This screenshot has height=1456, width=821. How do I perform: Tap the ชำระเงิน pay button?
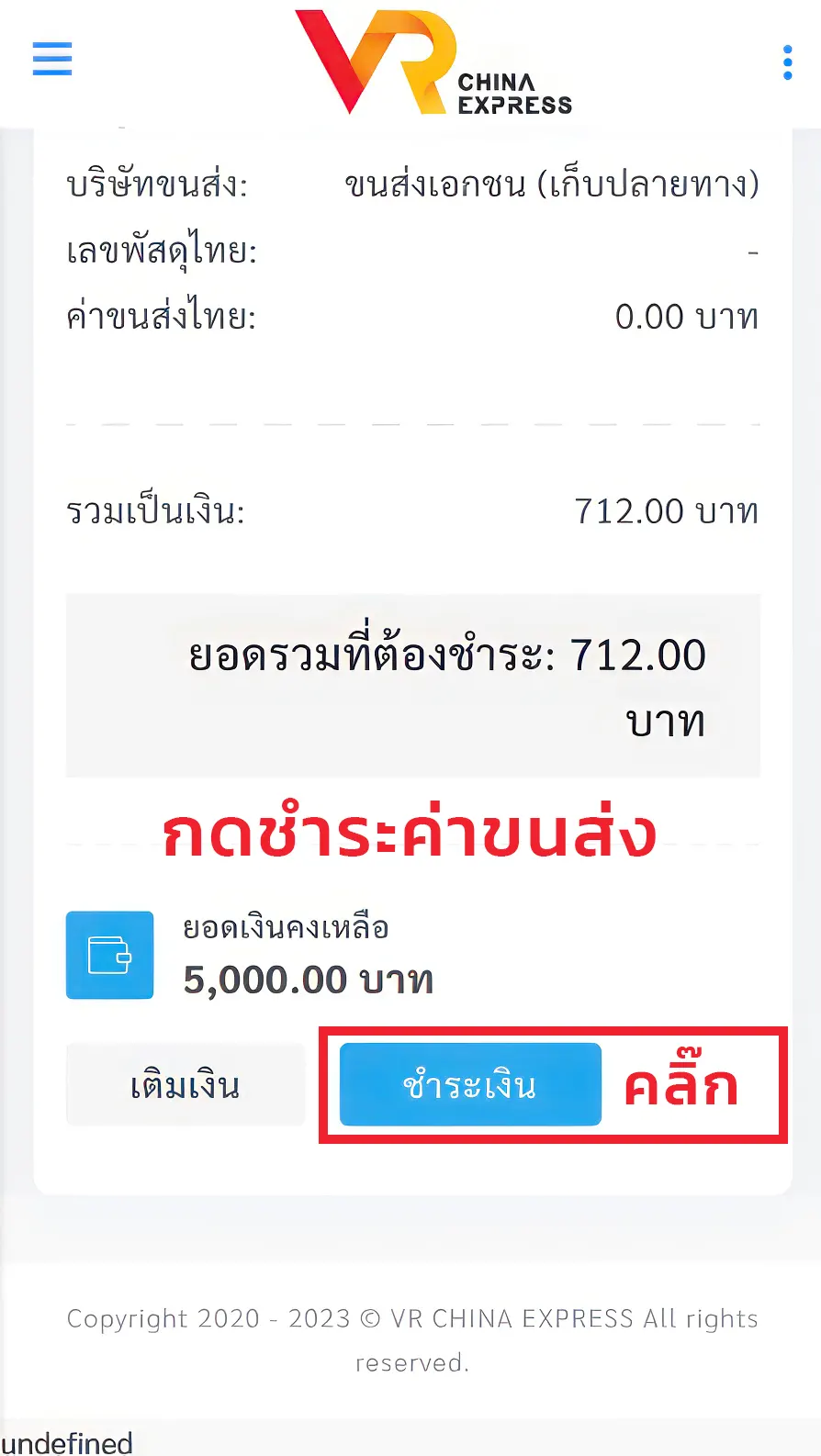(470, 1084)
